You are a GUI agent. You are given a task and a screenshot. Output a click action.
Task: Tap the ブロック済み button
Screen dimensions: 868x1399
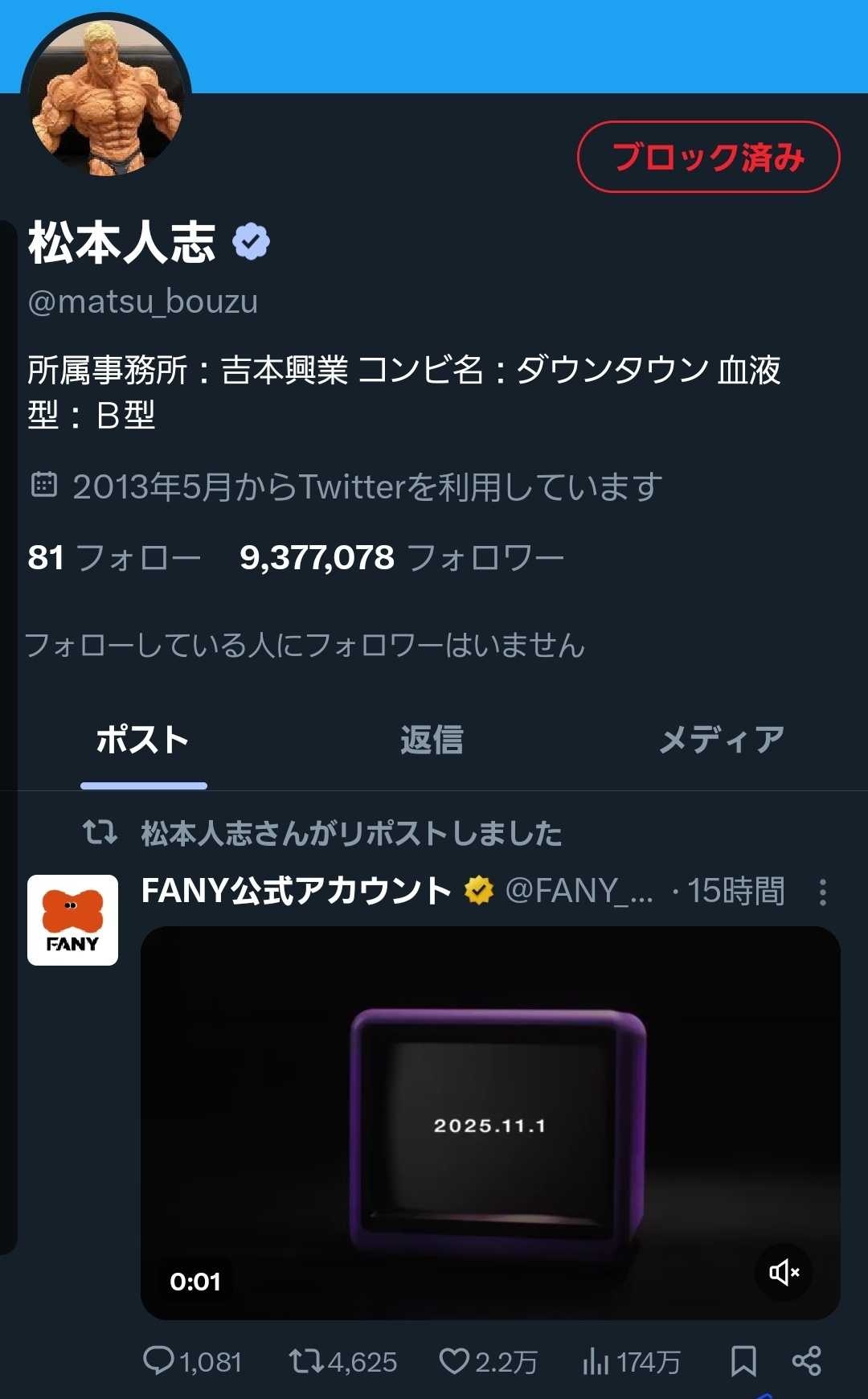pos(708,157)
